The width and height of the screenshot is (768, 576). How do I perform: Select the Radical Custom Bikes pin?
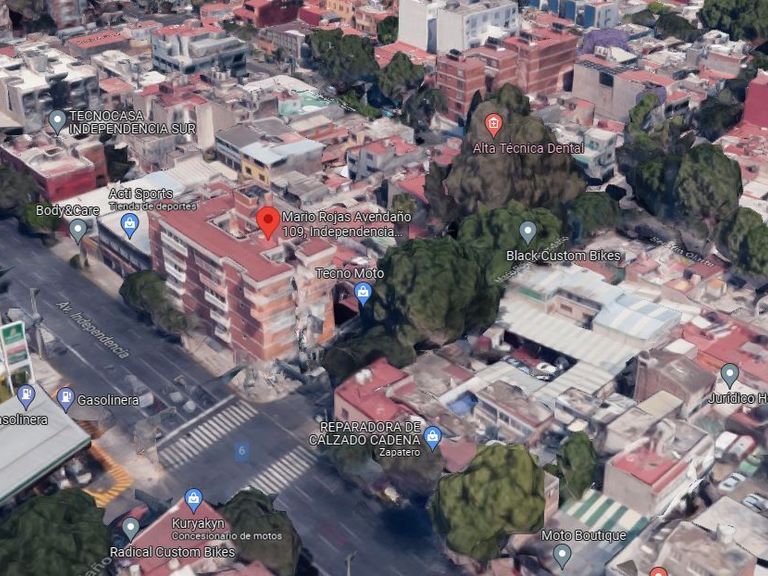point(131,528)
